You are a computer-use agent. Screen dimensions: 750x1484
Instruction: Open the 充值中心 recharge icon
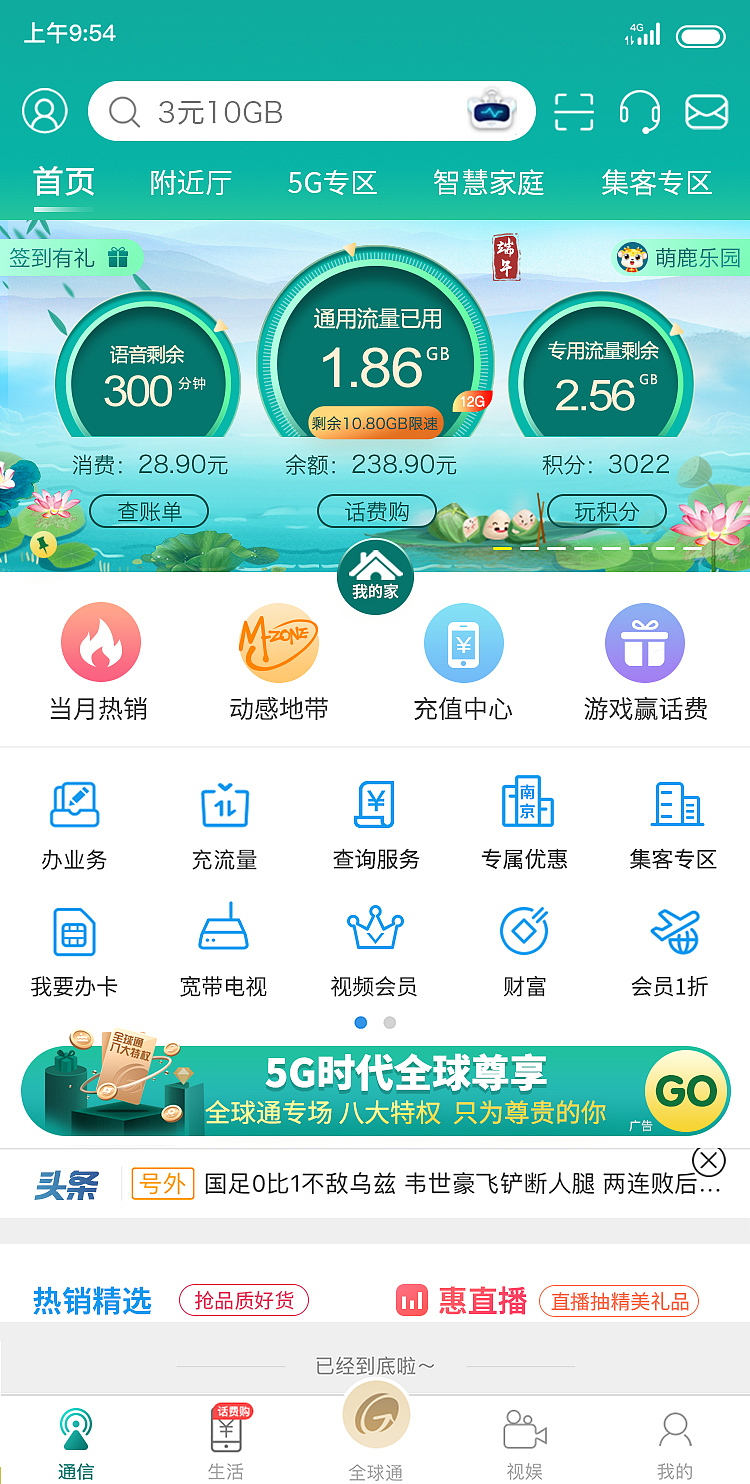463,642
